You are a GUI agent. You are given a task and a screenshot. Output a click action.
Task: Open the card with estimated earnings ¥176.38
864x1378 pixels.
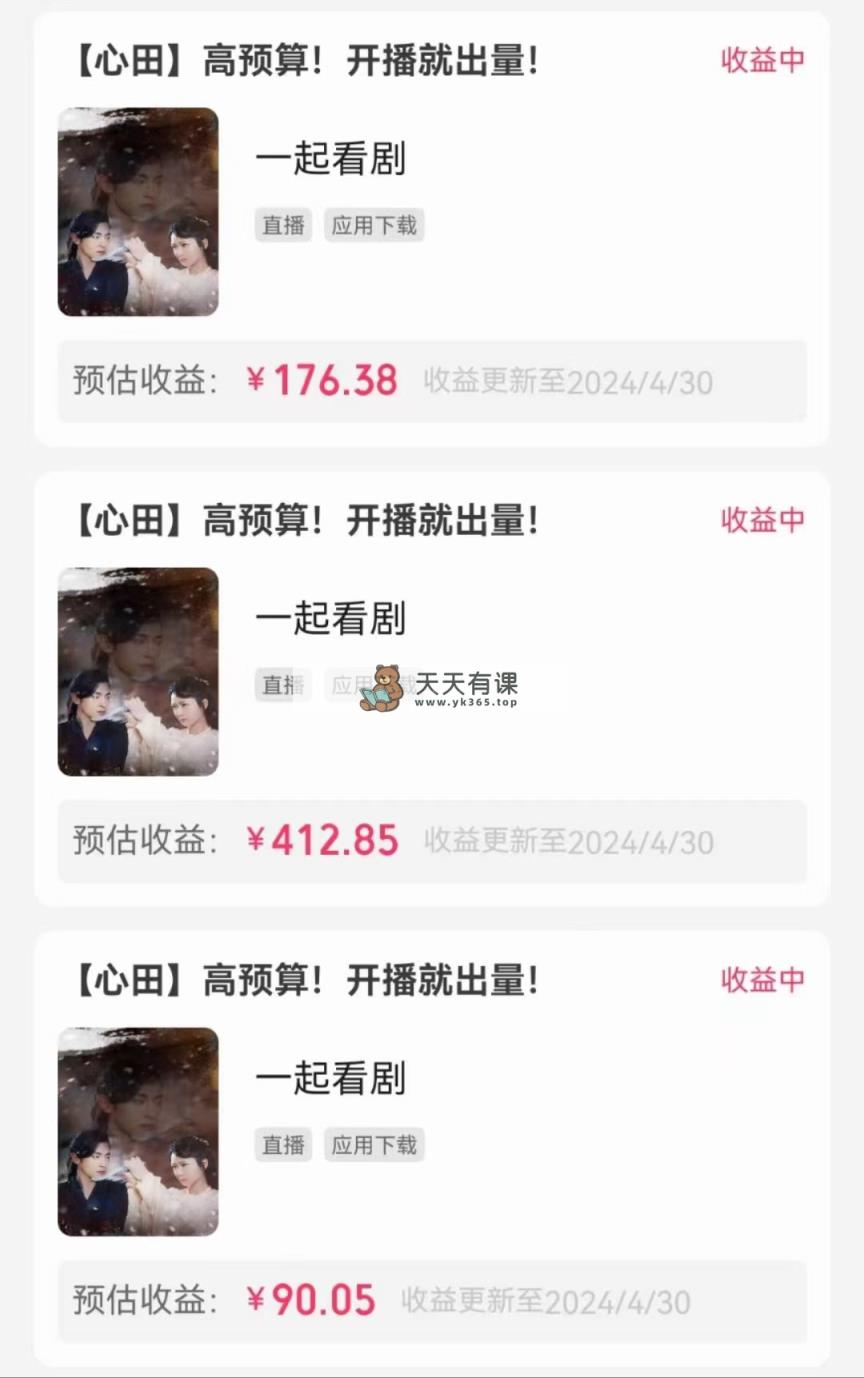[x=432, y=228]
